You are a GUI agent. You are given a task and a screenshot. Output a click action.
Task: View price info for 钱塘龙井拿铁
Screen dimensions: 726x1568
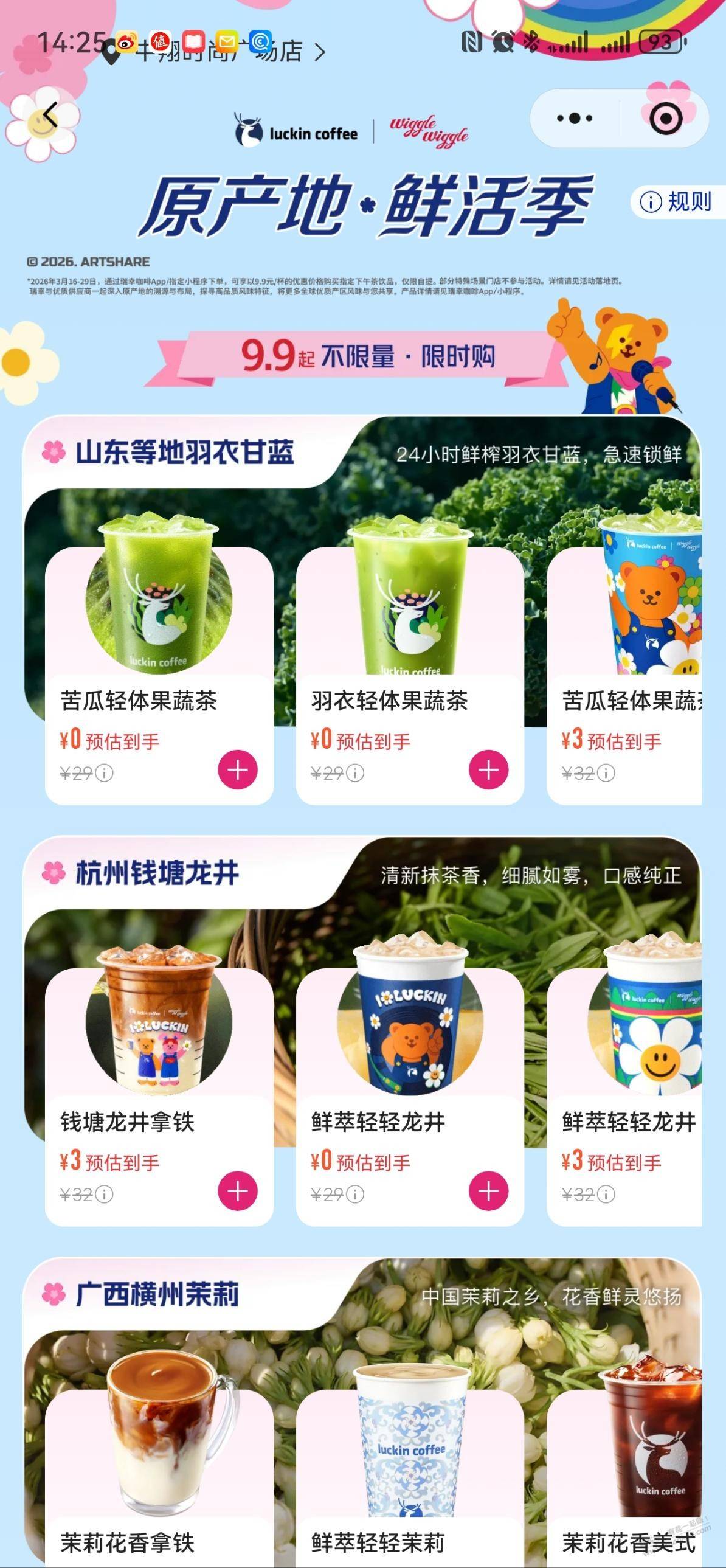tap(104, 1195)
